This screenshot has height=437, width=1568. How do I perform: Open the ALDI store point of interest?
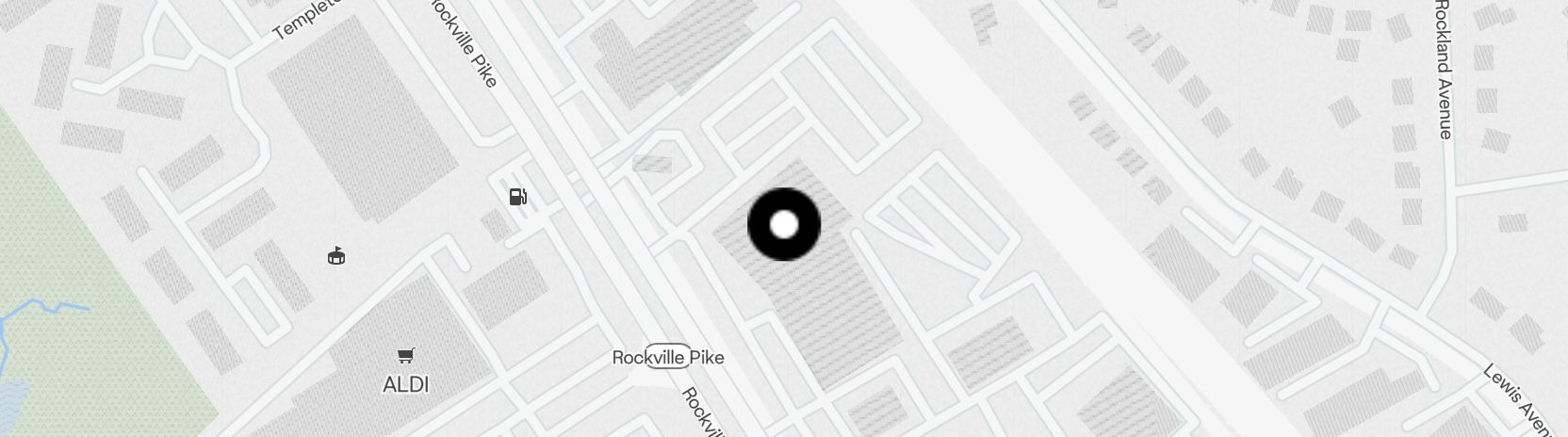(x=405, y=356)
